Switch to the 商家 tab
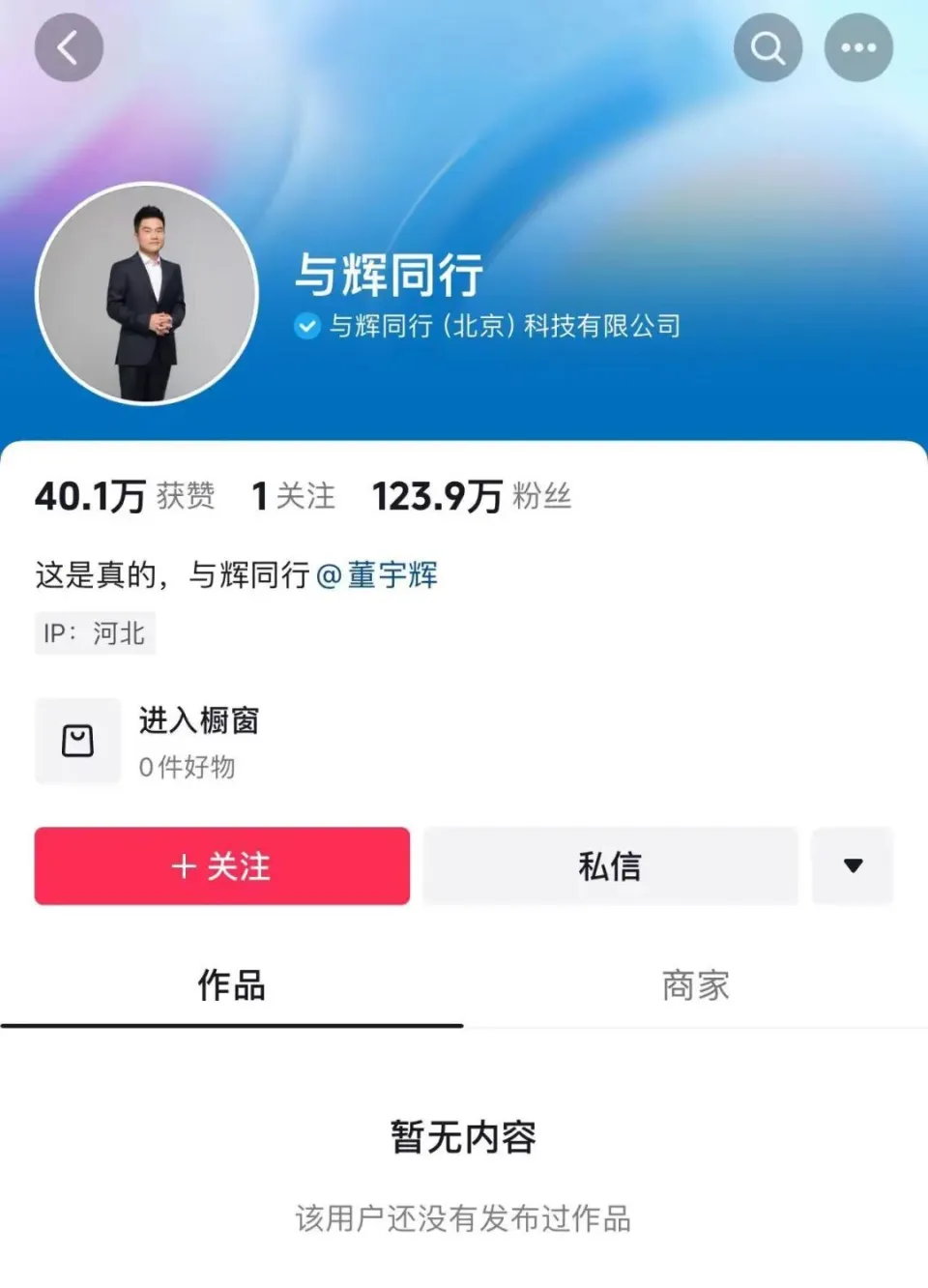 pyautogui.click(x=695, y=985)
